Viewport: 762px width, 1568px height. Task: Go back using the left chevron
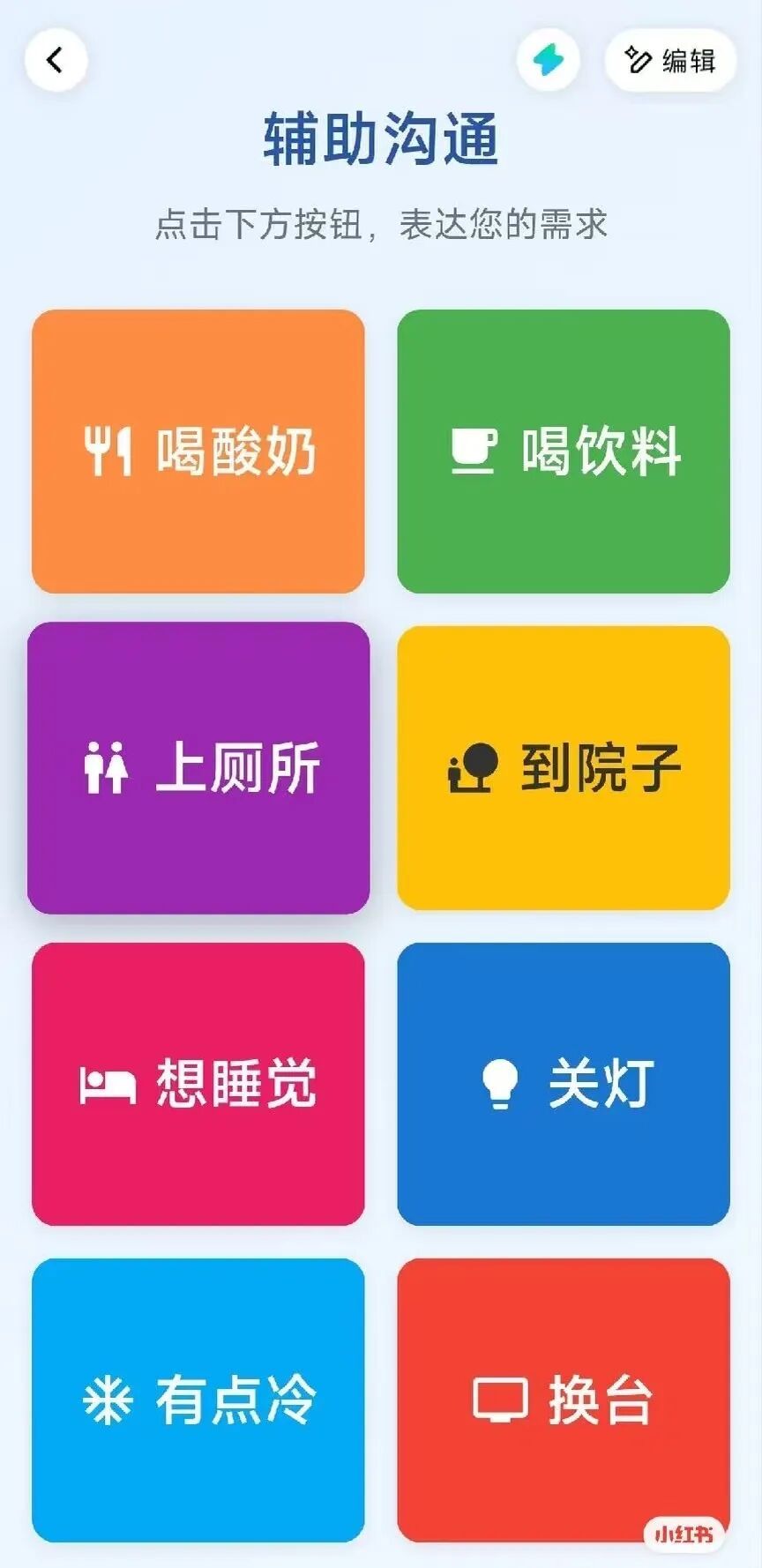coord(56,58)
